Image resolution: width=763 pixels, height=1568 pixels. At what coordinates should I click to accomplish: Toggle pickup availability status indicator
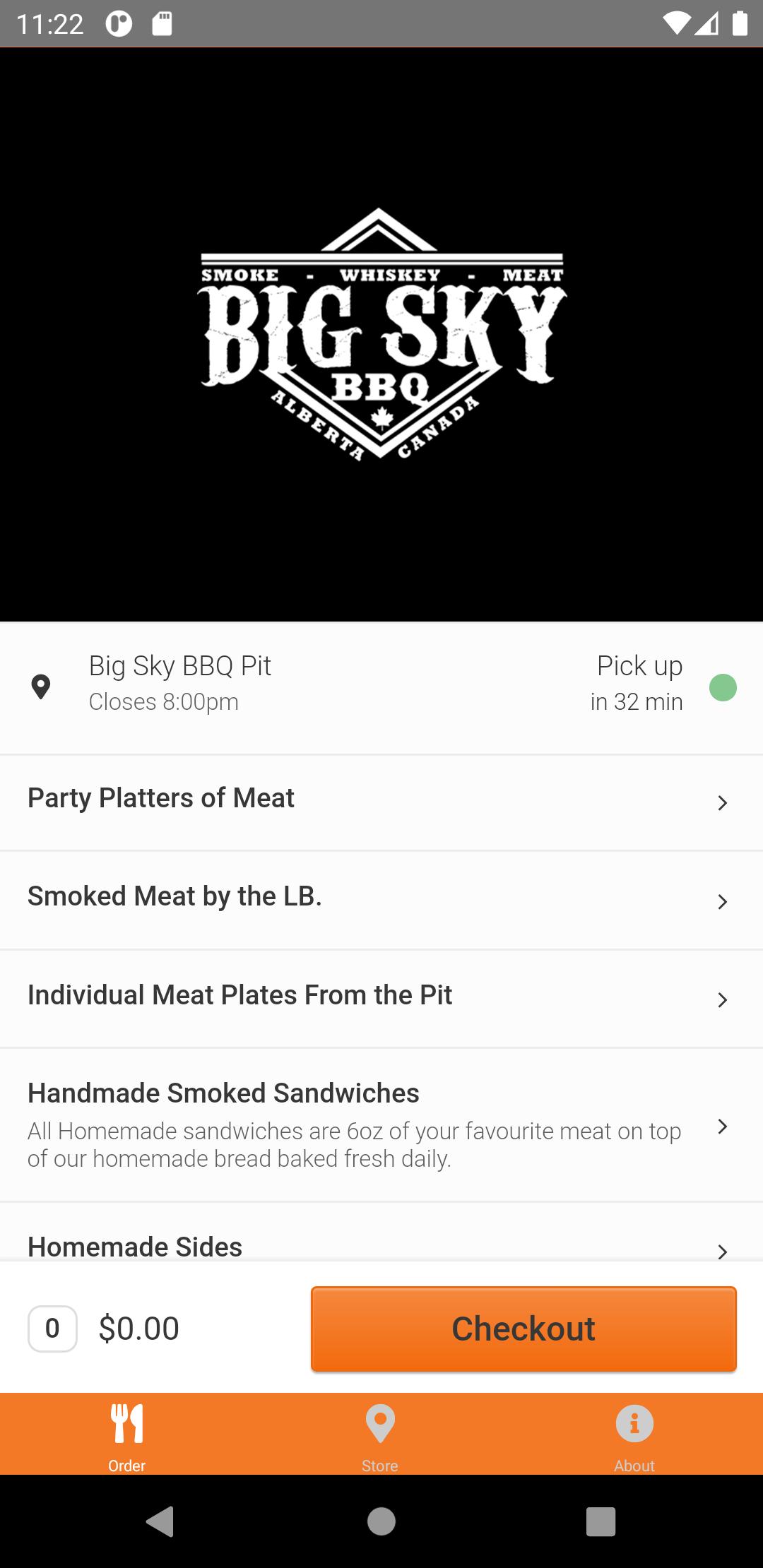722,686
